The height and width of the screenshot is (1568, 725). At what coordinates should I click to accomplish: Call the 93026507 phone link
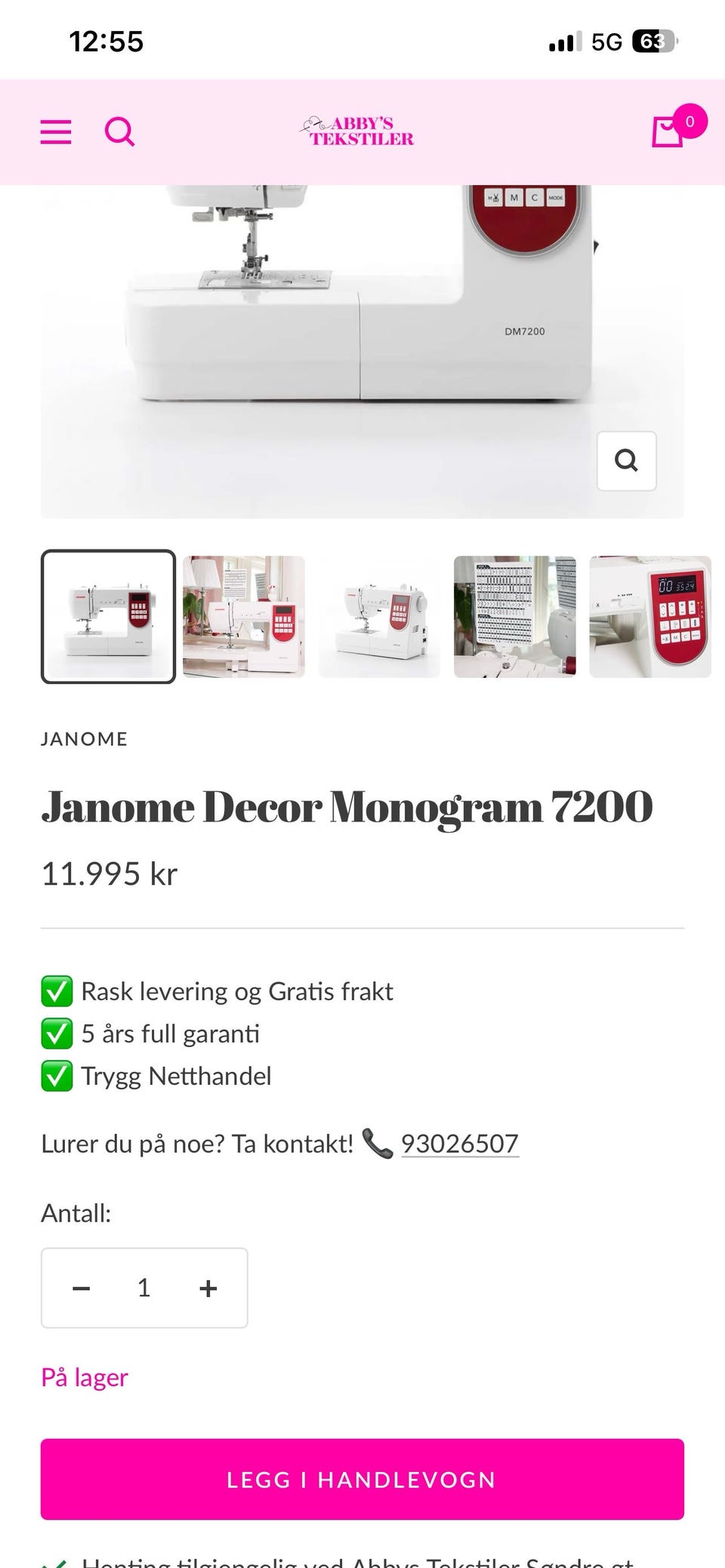pyautogui.click(x=460, y=1144)
